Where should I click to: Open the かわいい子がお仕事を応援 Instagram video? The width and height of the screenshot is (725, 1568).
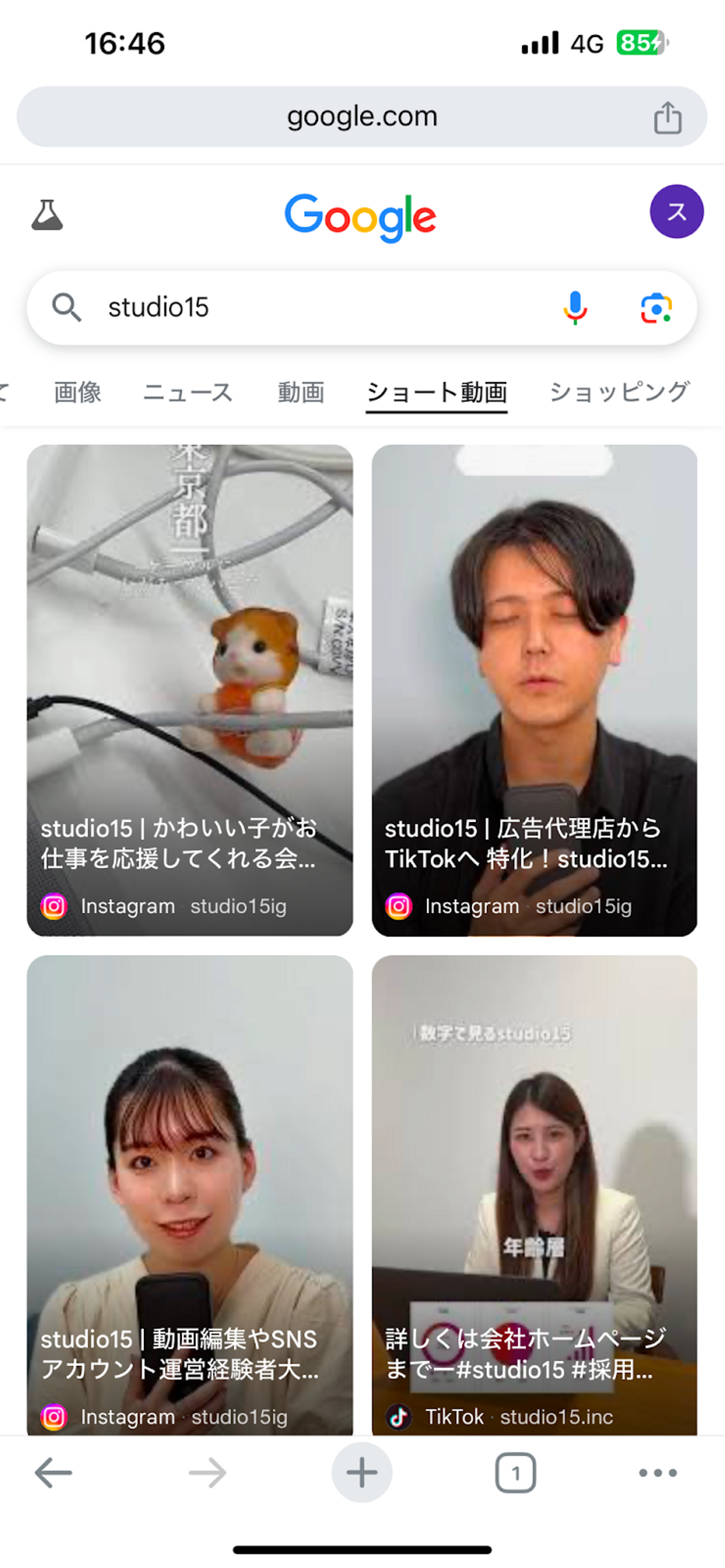(x=190, y=690)
